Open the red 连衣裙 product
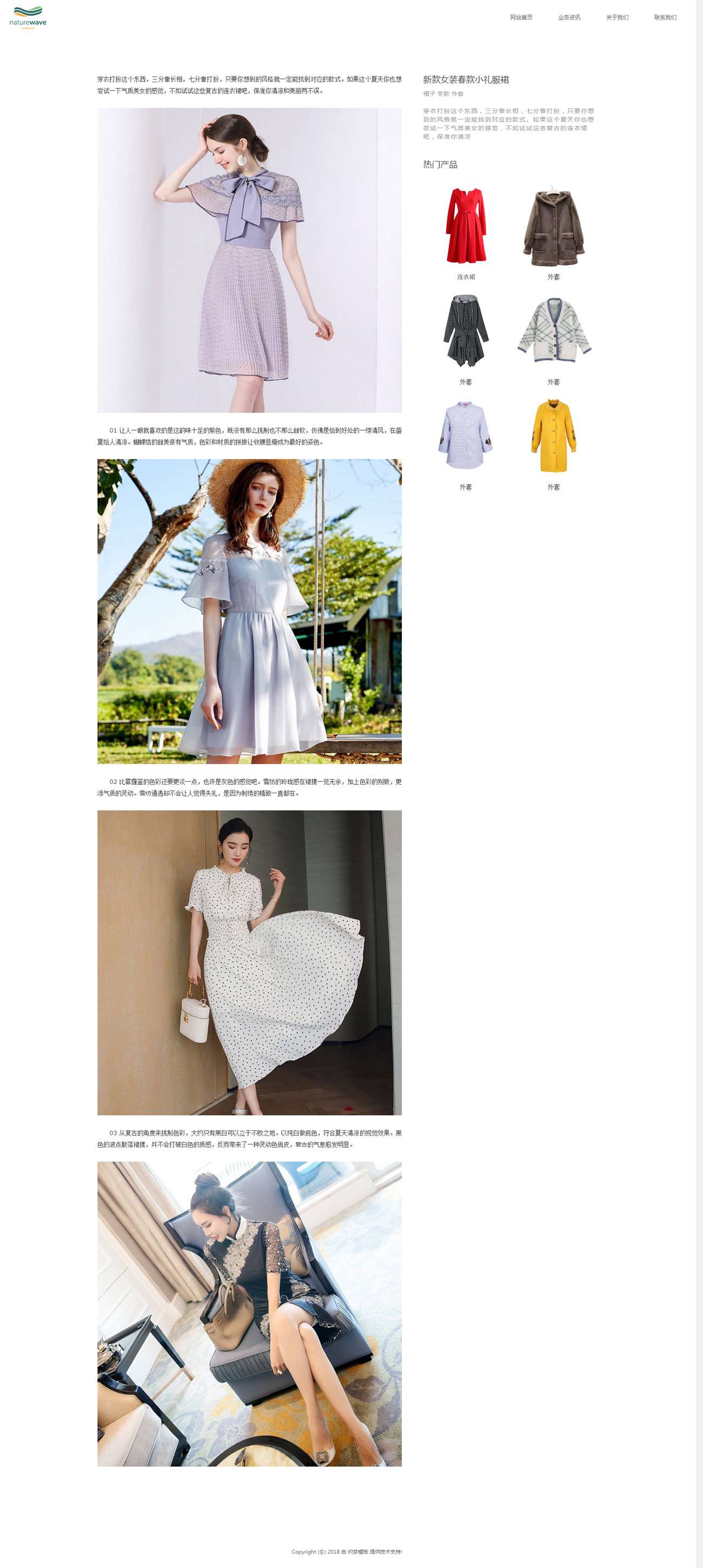 click(x=466, y=226)
